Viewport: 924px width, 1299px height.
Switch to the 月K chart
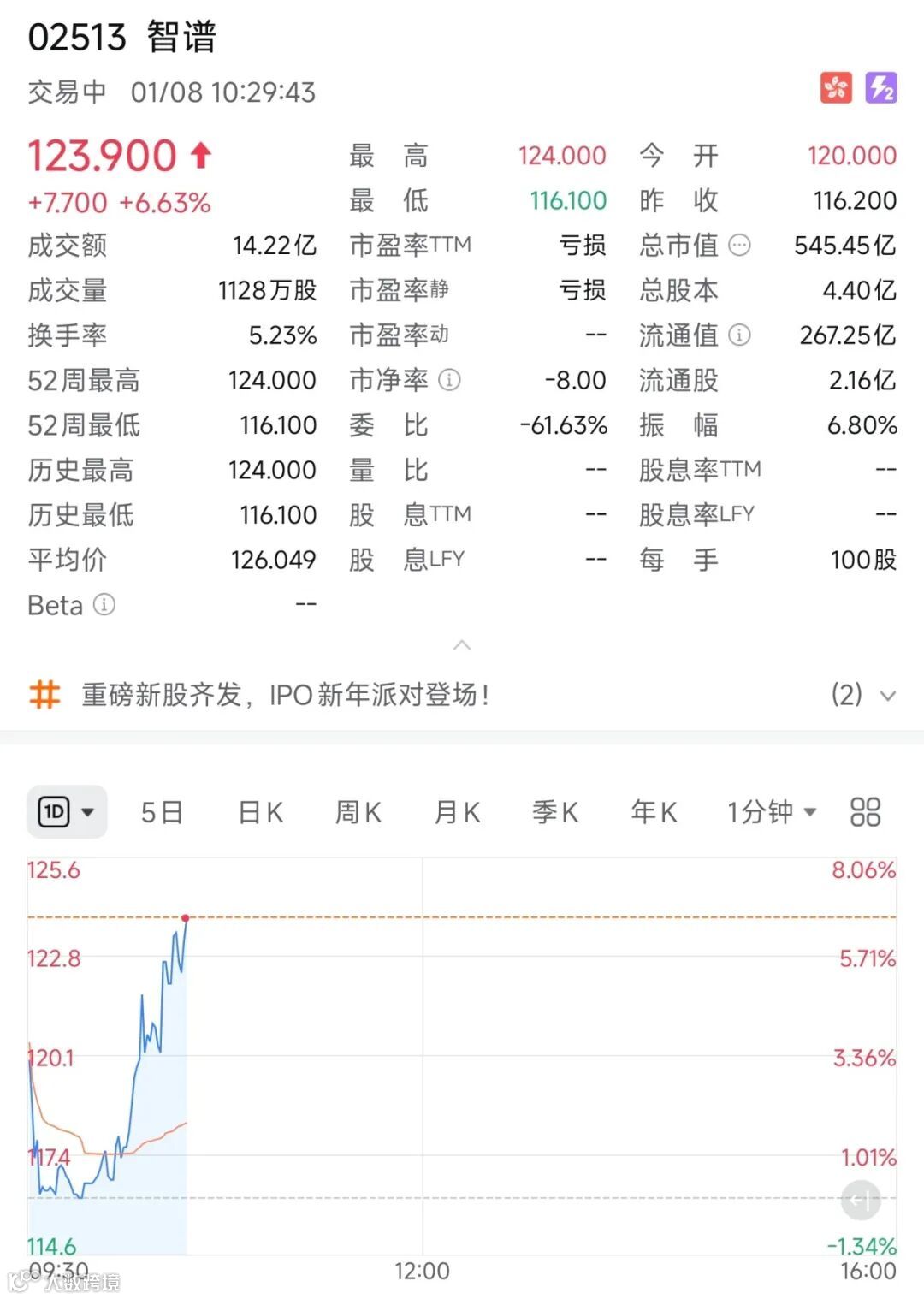(x=457, y=812)
